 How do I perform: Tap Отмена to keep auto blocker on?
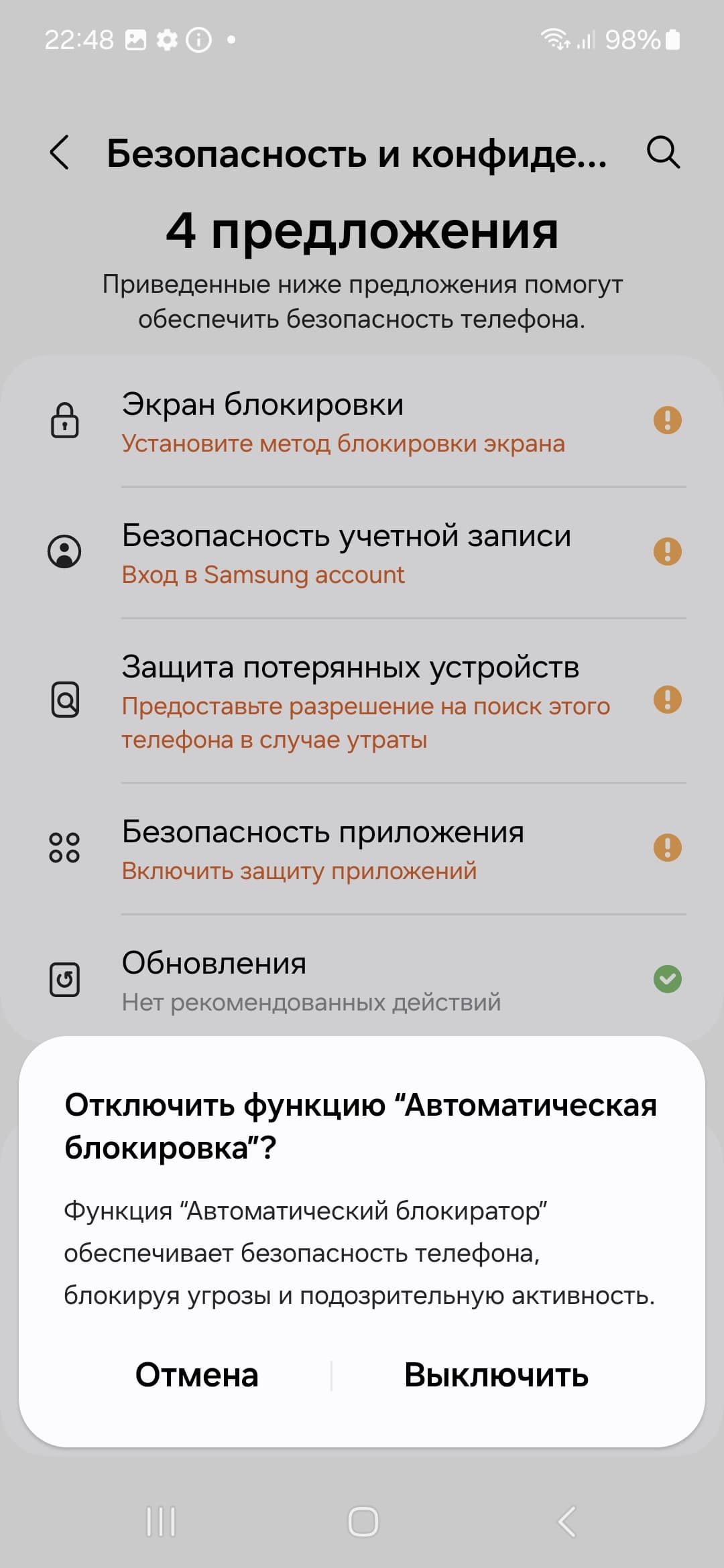click(x=196, y=1376)
